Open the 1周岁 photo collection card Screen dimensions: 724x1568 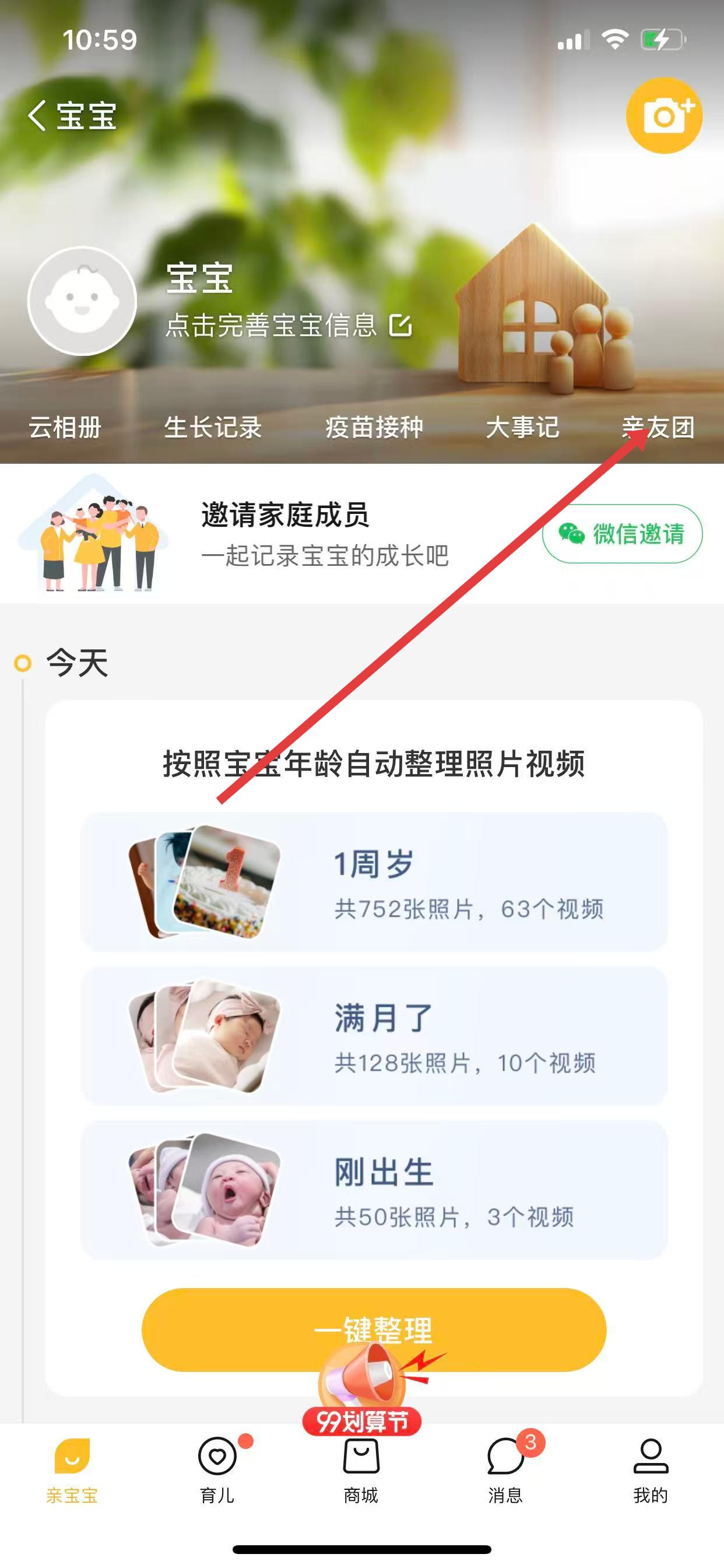(x=374, y=882)
